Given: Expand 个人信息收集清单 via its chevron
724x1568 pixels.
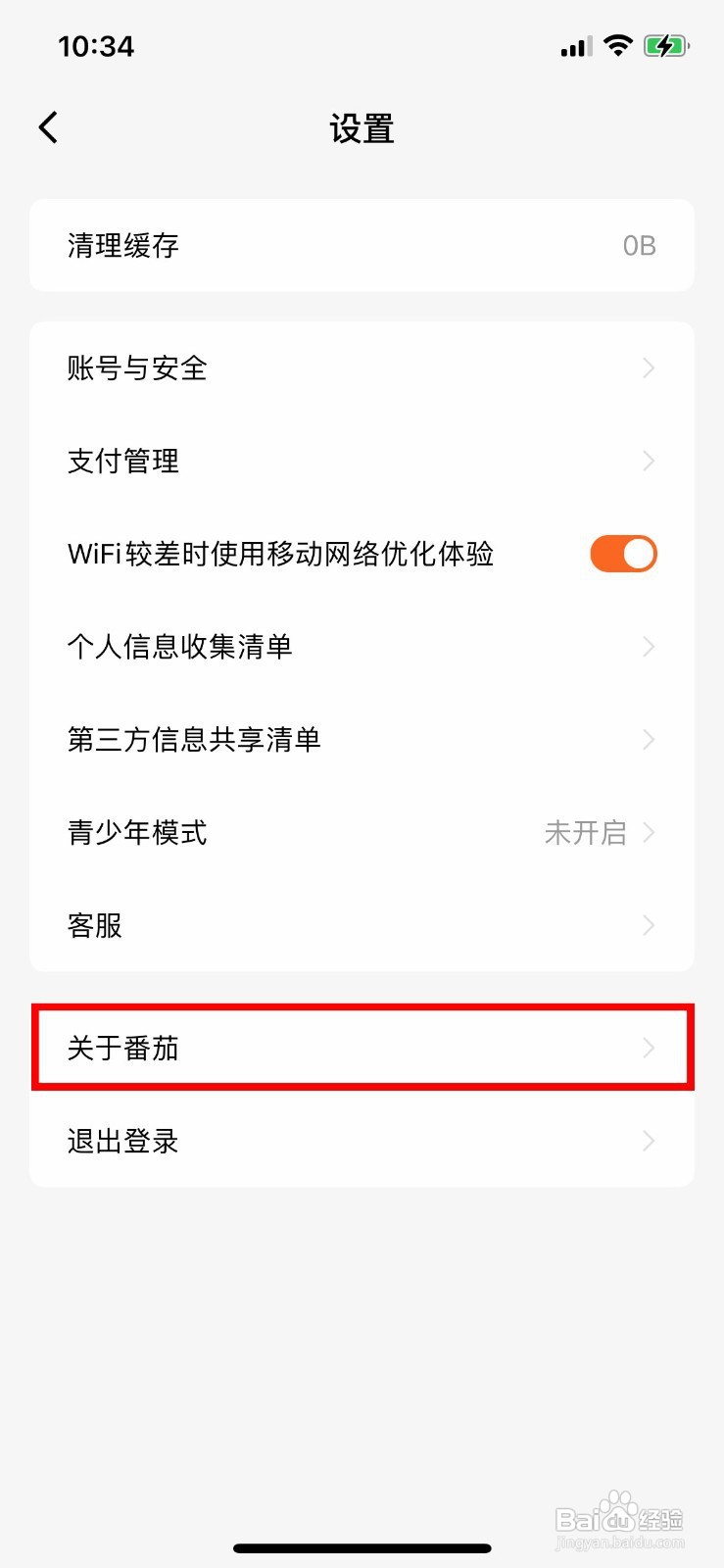Looking at the screenshot, I should (x=648, y=647).
